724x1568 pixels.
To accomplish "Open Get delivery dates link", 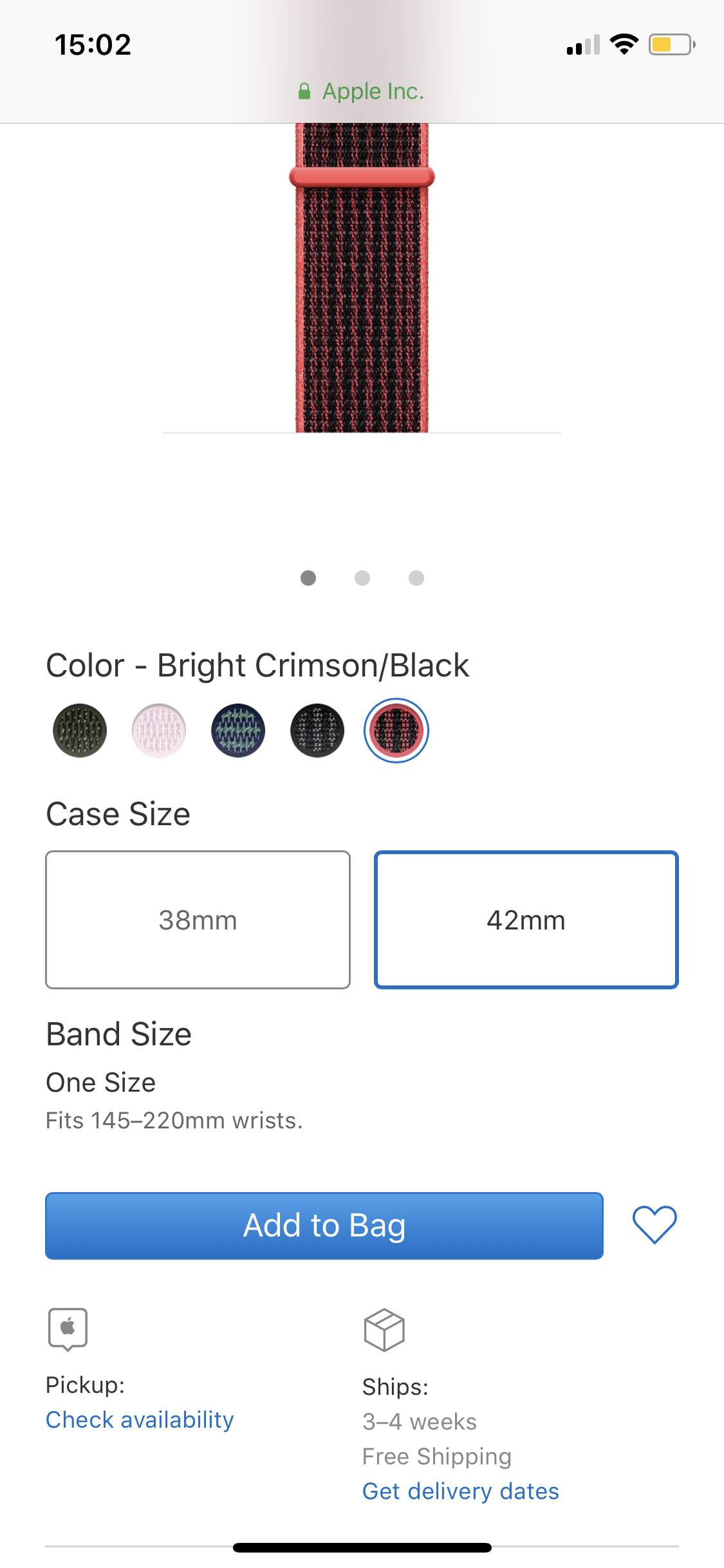I will [461, 1491].
